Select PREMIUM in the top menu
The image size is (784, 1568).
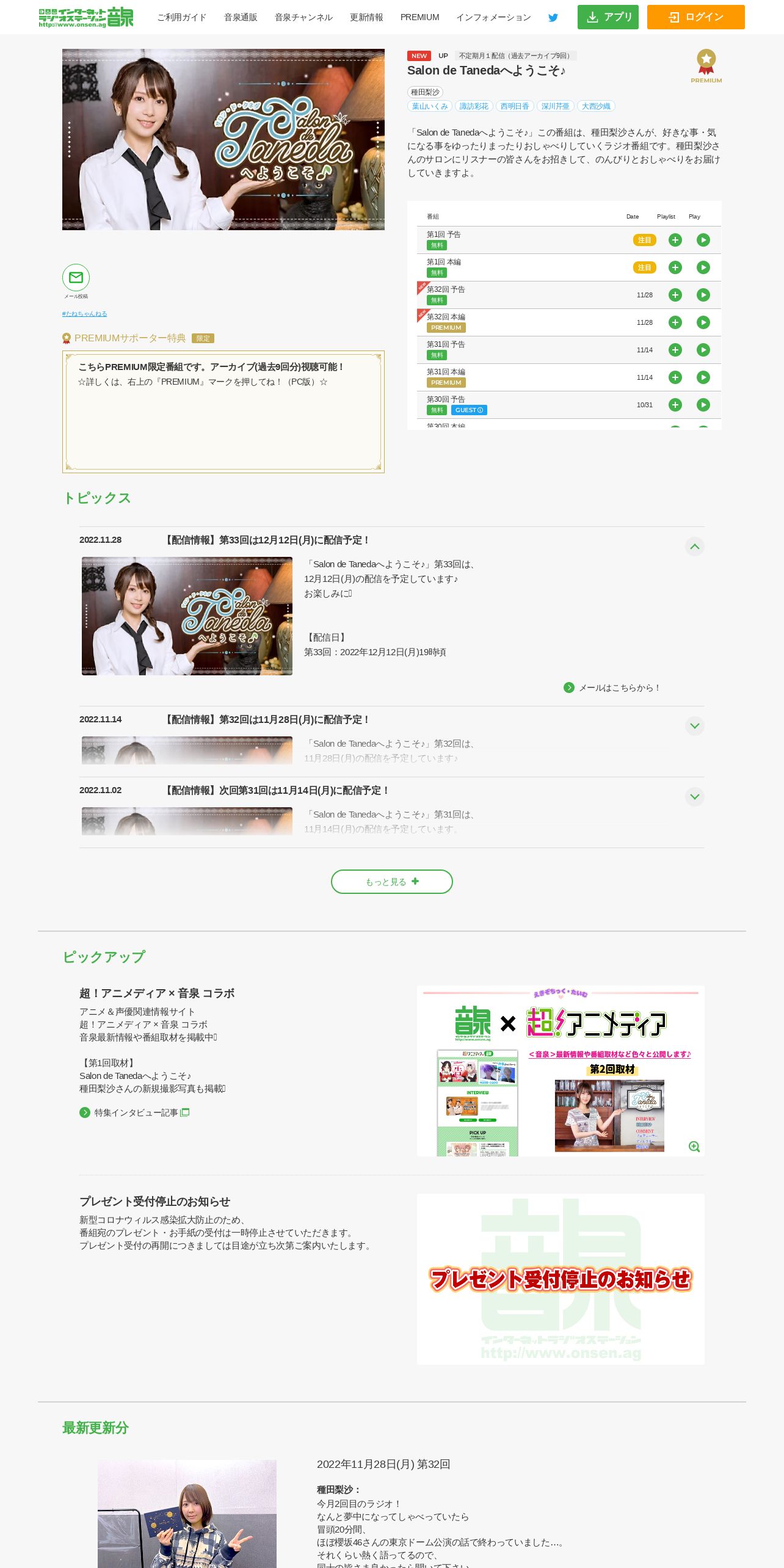pos(419,17)
